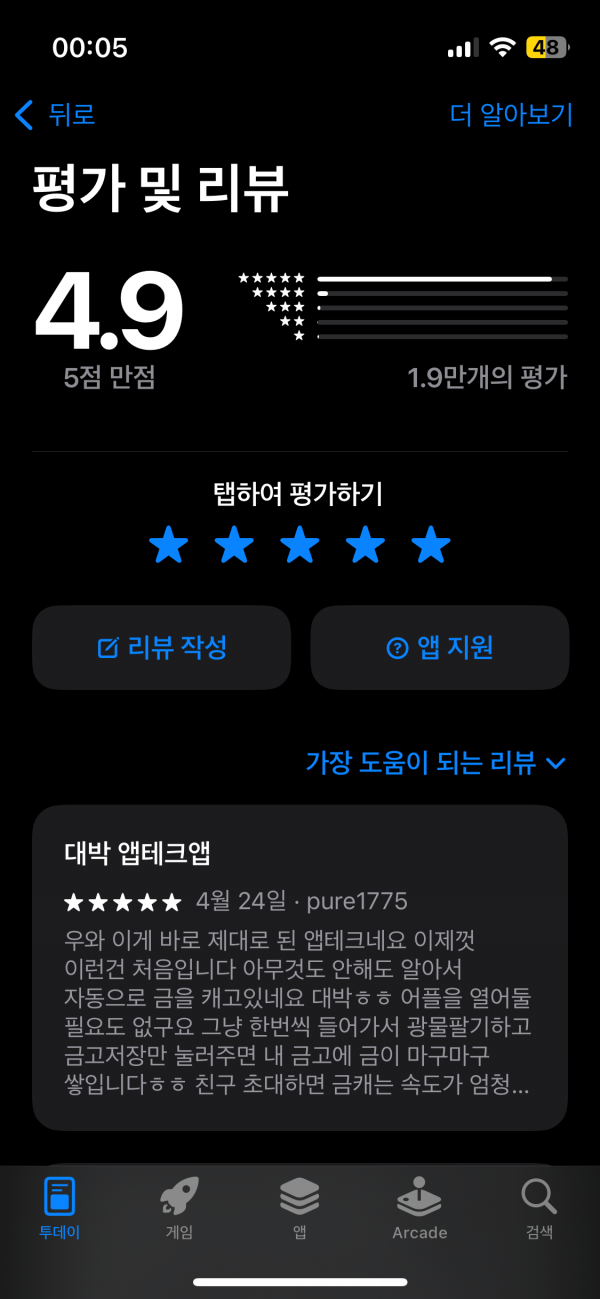The image size is (600, 1299).
Task: Switch to the 게임 tab
Action: point(180,1208)
